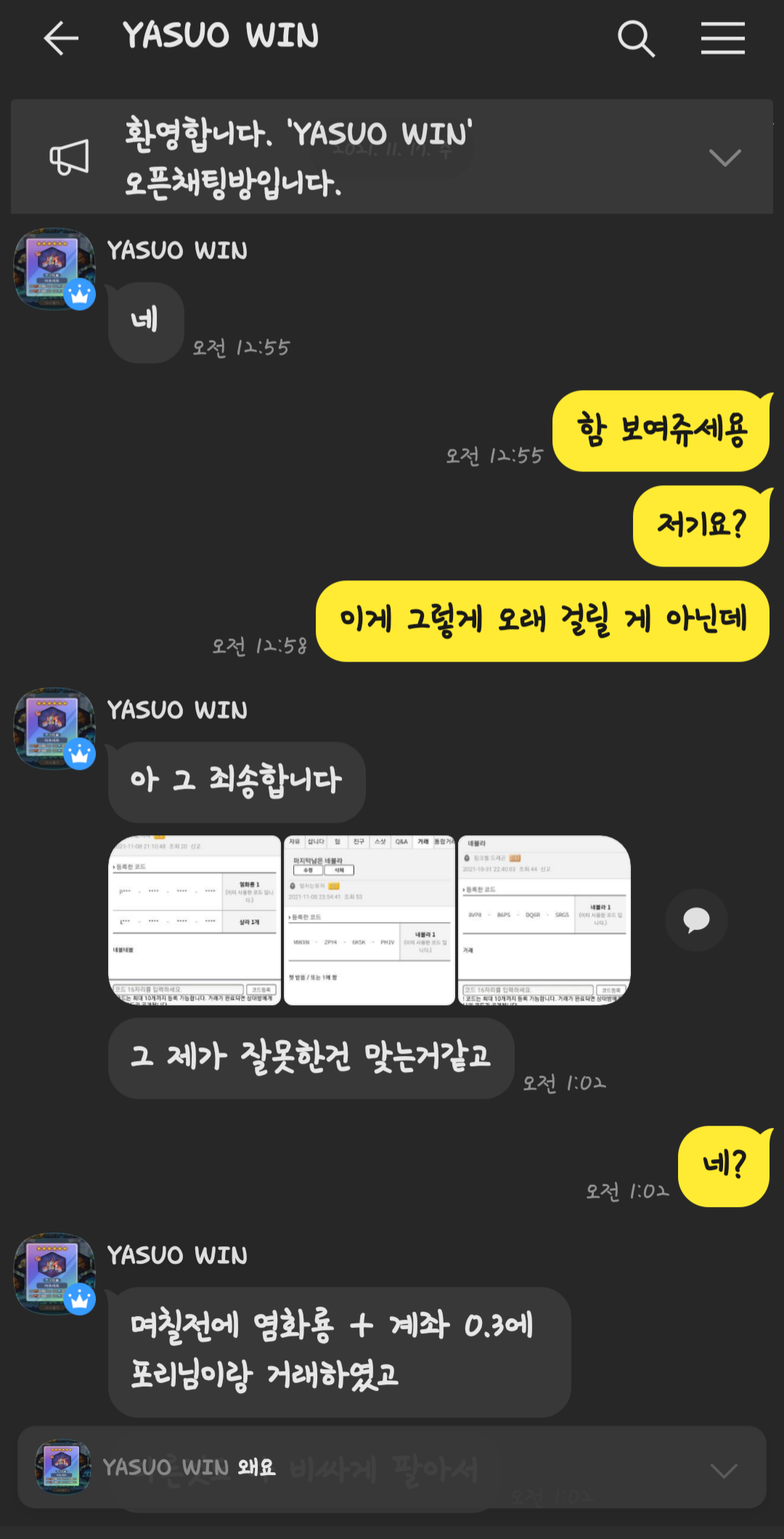784x1539 pixels.
Task: Search within the YASUO WIN chat
Action: coord(636,38)
